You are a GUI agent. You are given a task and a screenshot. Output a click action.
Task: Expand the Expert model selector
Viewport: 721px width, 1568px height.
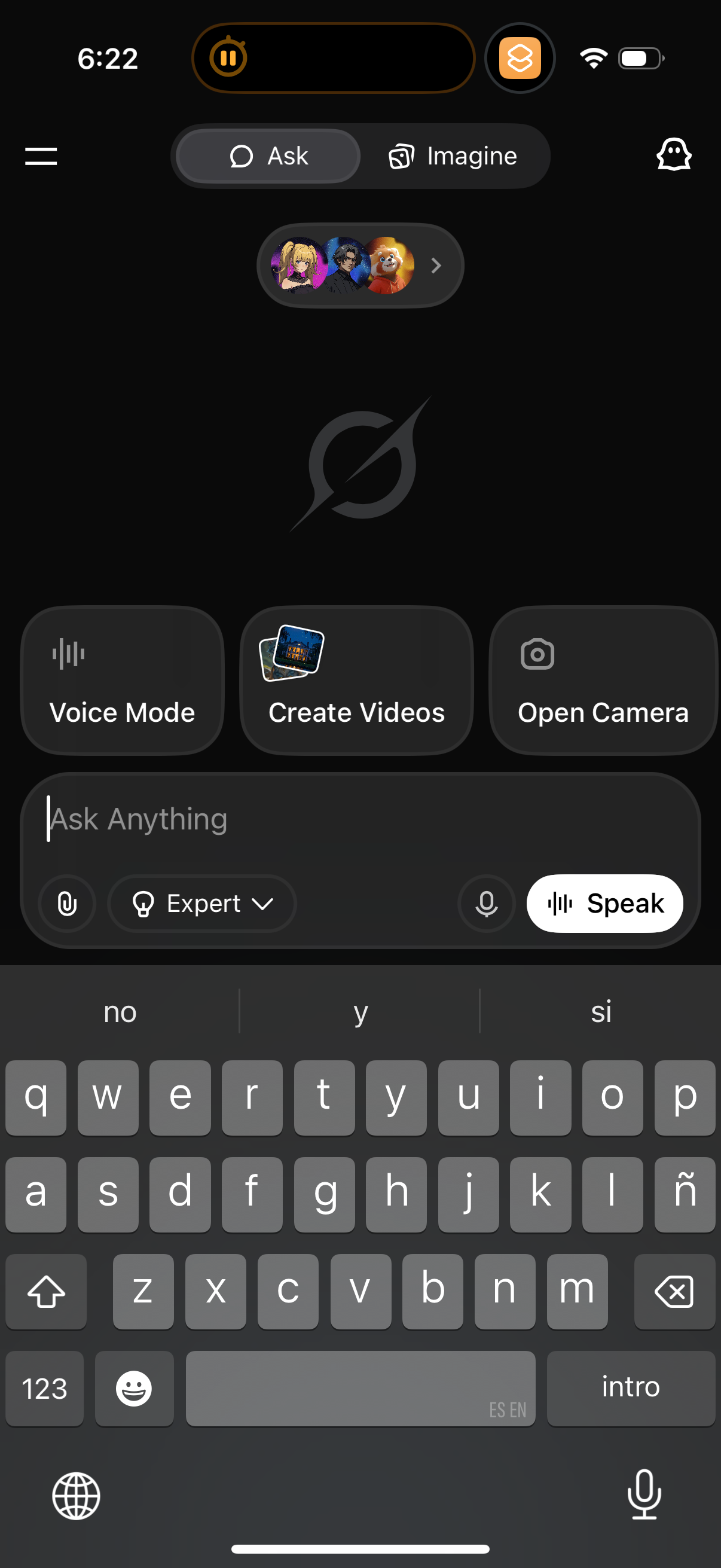202,904
